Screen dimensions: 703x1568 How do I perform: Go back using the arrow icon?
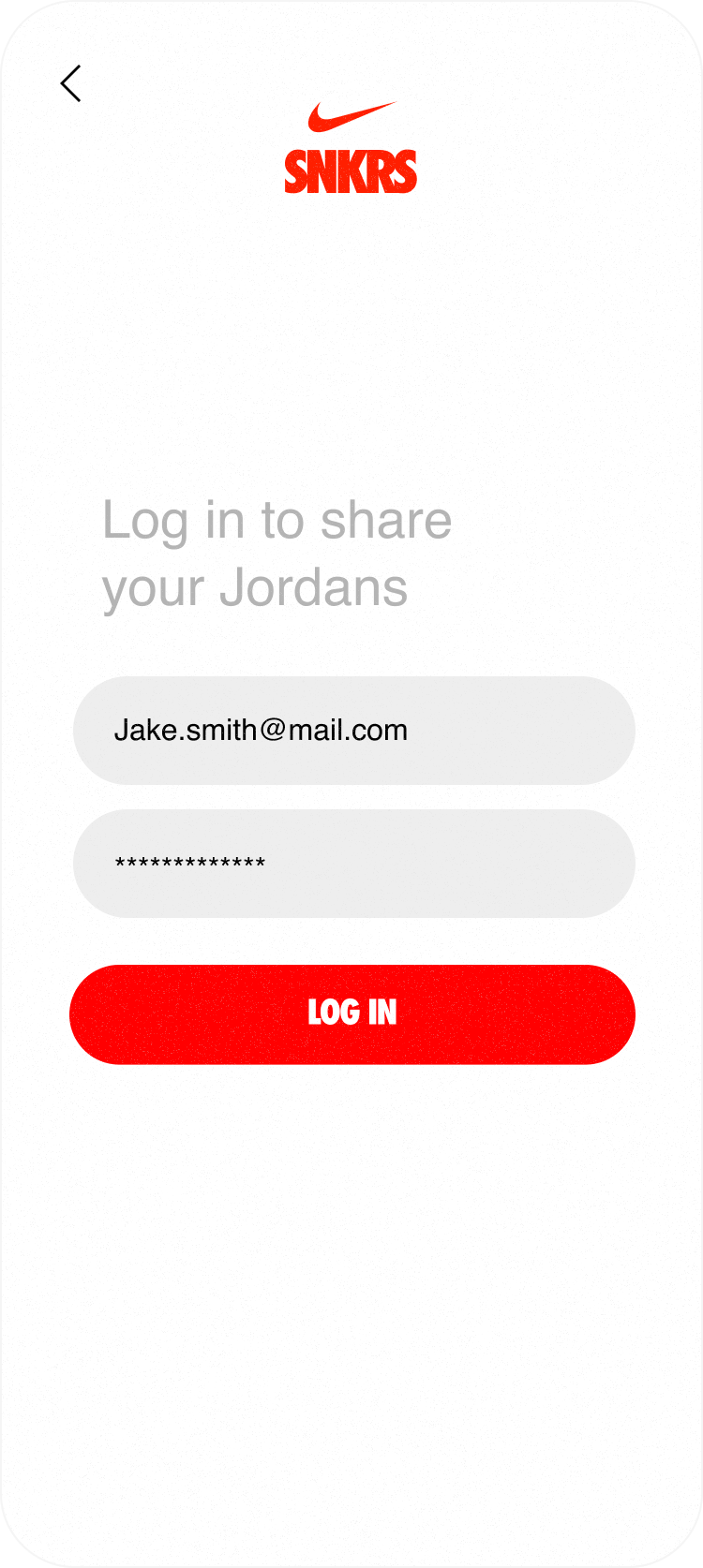point(71,84)
